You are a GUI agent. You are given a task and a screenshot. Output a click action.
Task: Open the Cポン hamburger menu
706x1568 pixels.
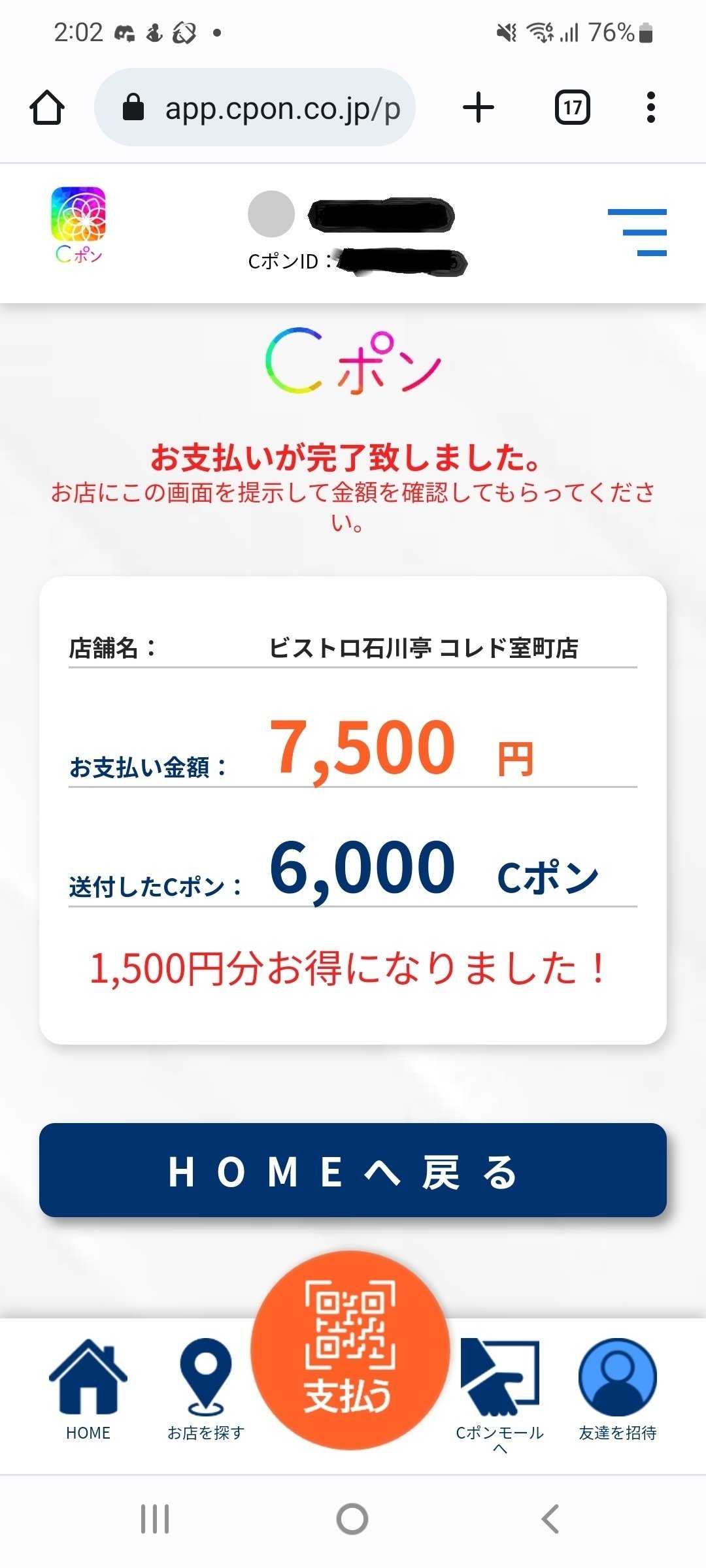[x=637, y=233]
